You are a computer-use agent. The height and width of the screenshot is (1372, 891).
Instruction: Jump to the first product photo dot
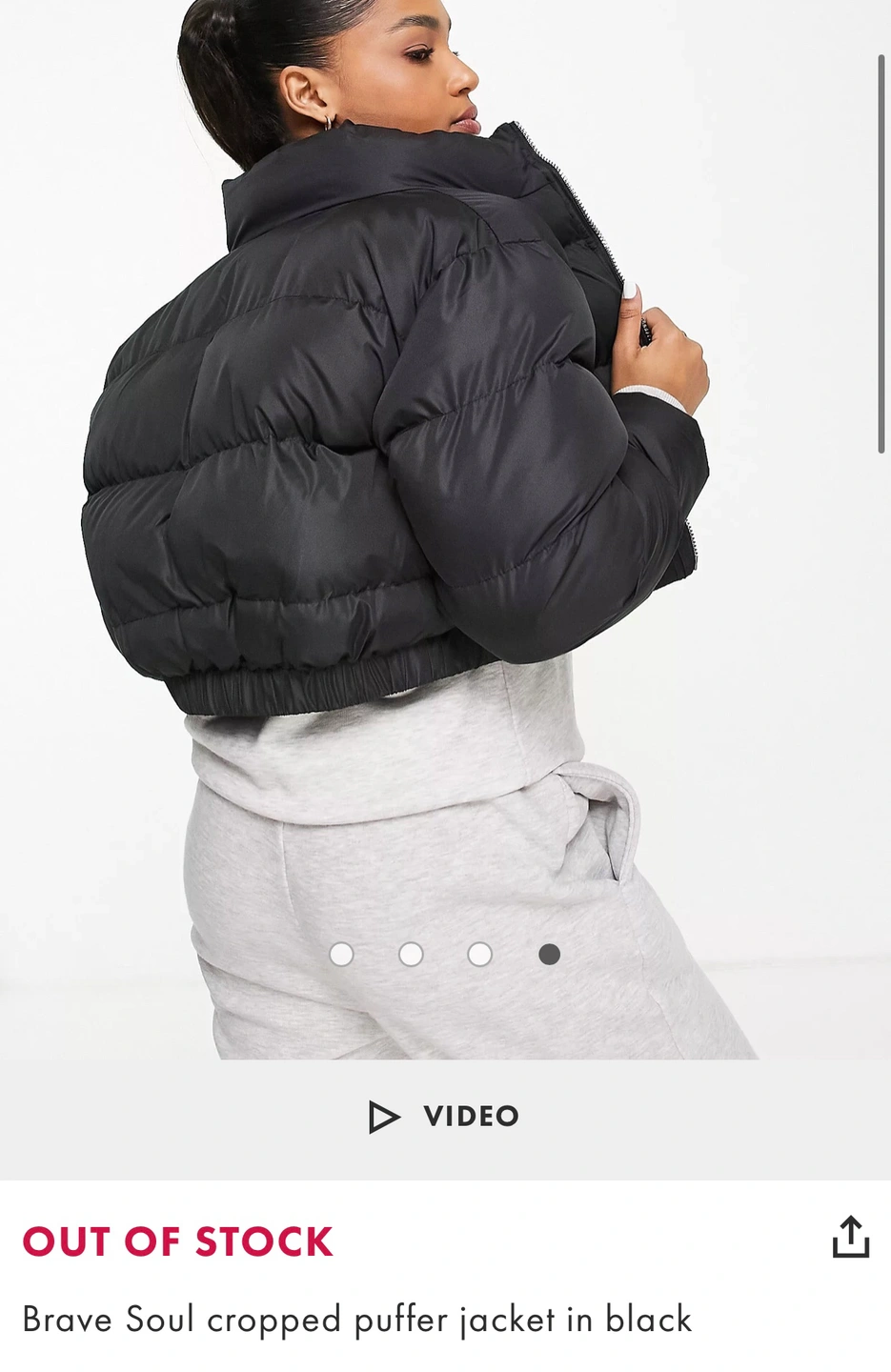[341, 954]
